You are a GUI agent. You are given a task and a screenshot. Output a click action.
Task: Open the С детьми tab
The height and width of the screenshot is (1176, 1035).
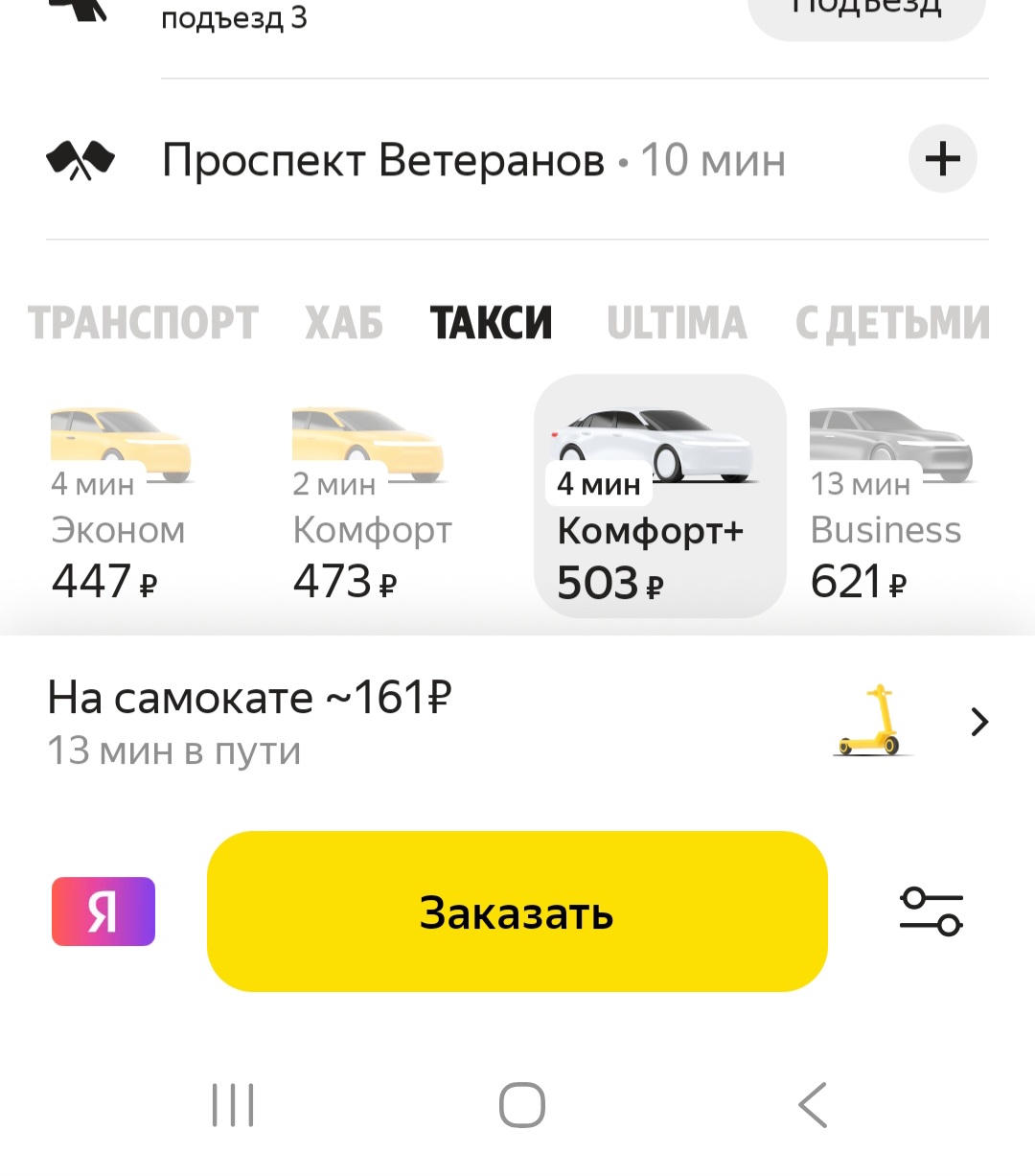[893, 323]
